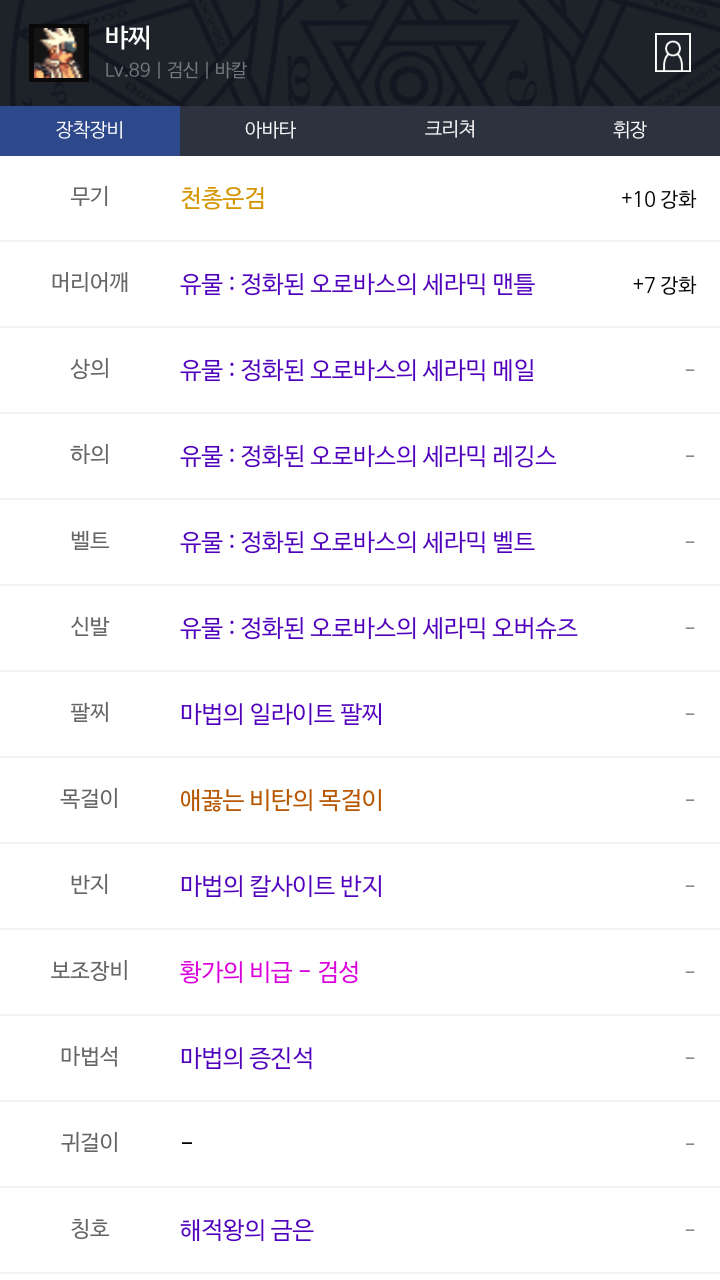Open the 해적왕의 금은 title
720x1280 pixels.
246,1229
